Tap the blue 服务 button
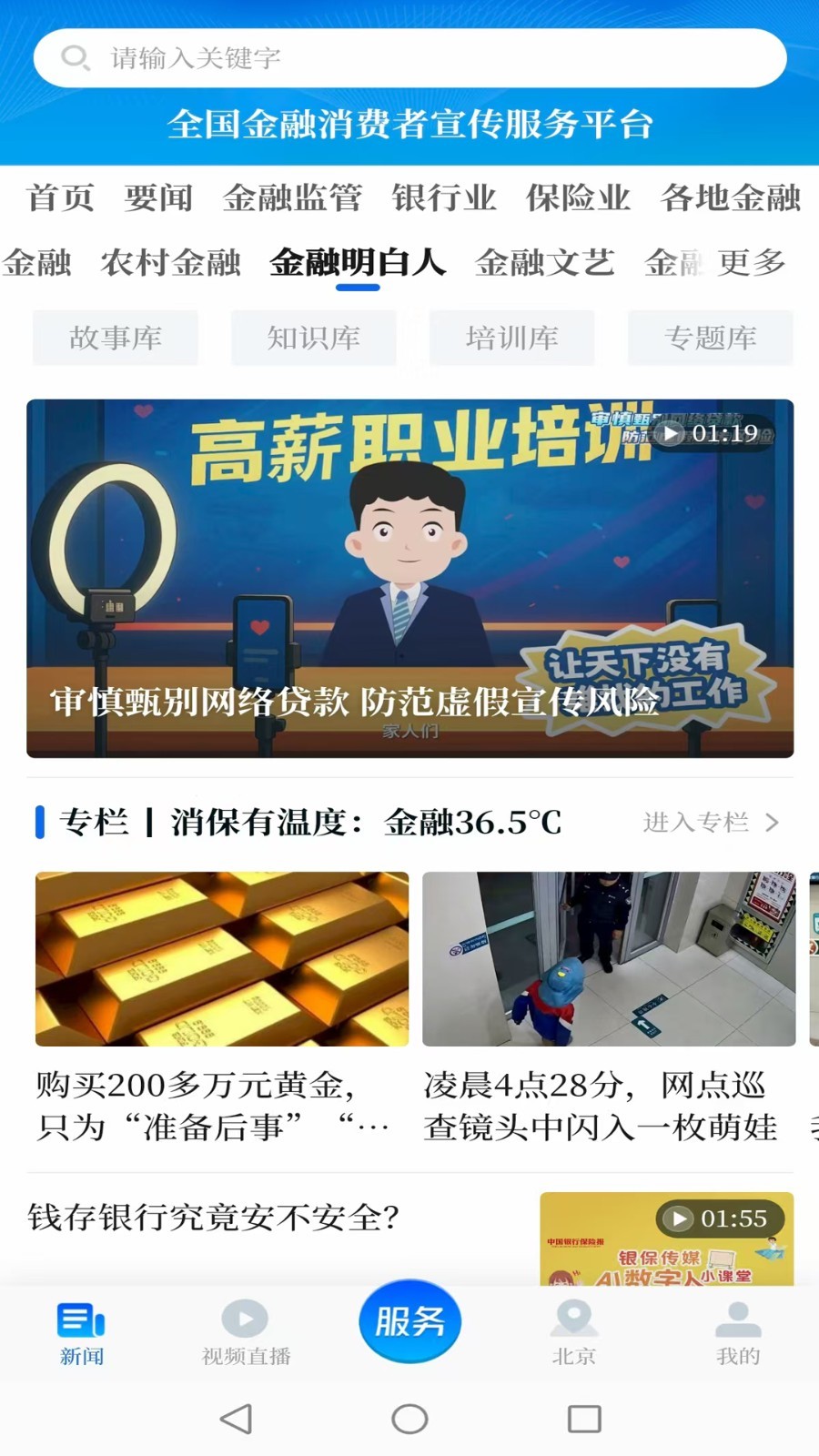The width and height of the screenshot is (819, 1456). pos(410,1321)
